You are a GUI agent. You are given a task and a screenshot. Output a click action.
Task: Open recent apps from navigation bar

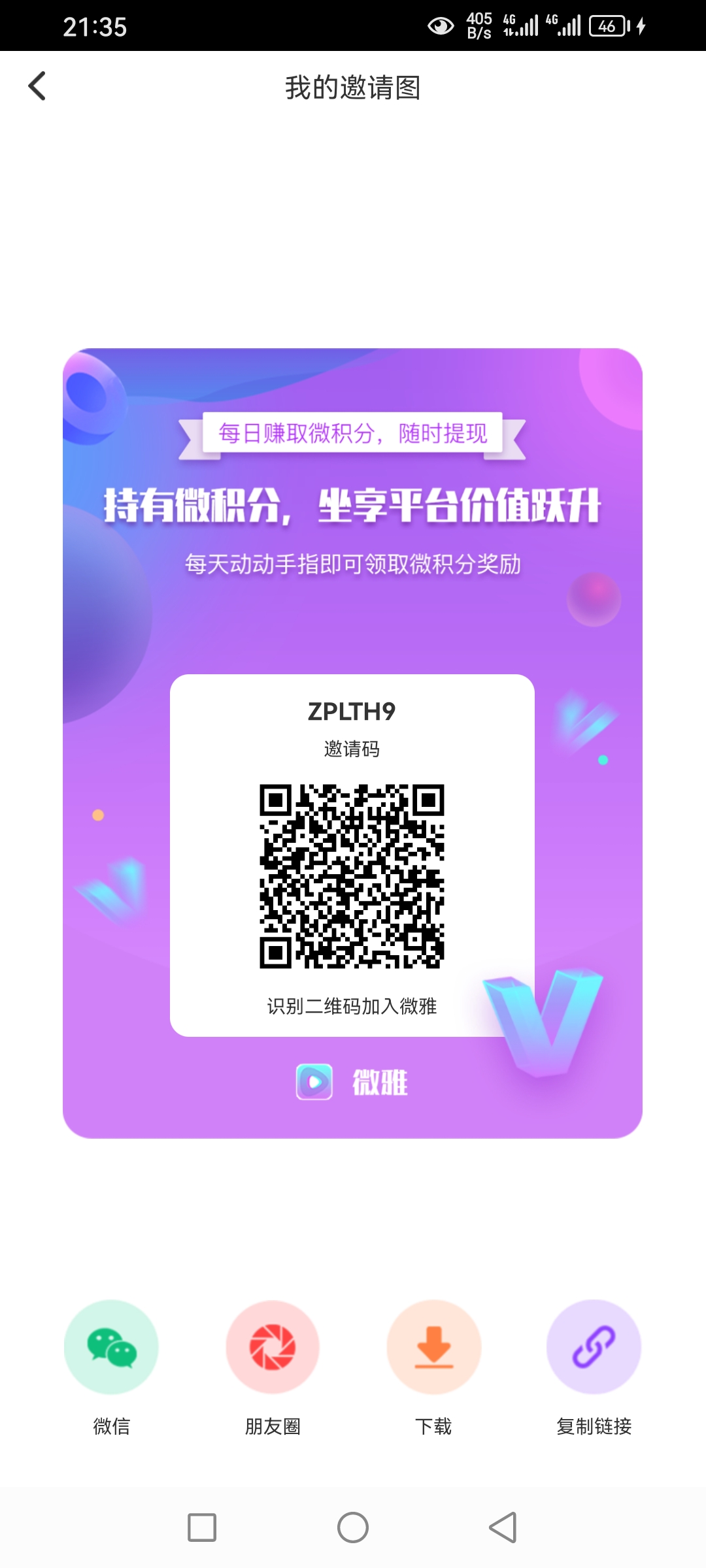pyautogui.click(x=202, y=1527)
